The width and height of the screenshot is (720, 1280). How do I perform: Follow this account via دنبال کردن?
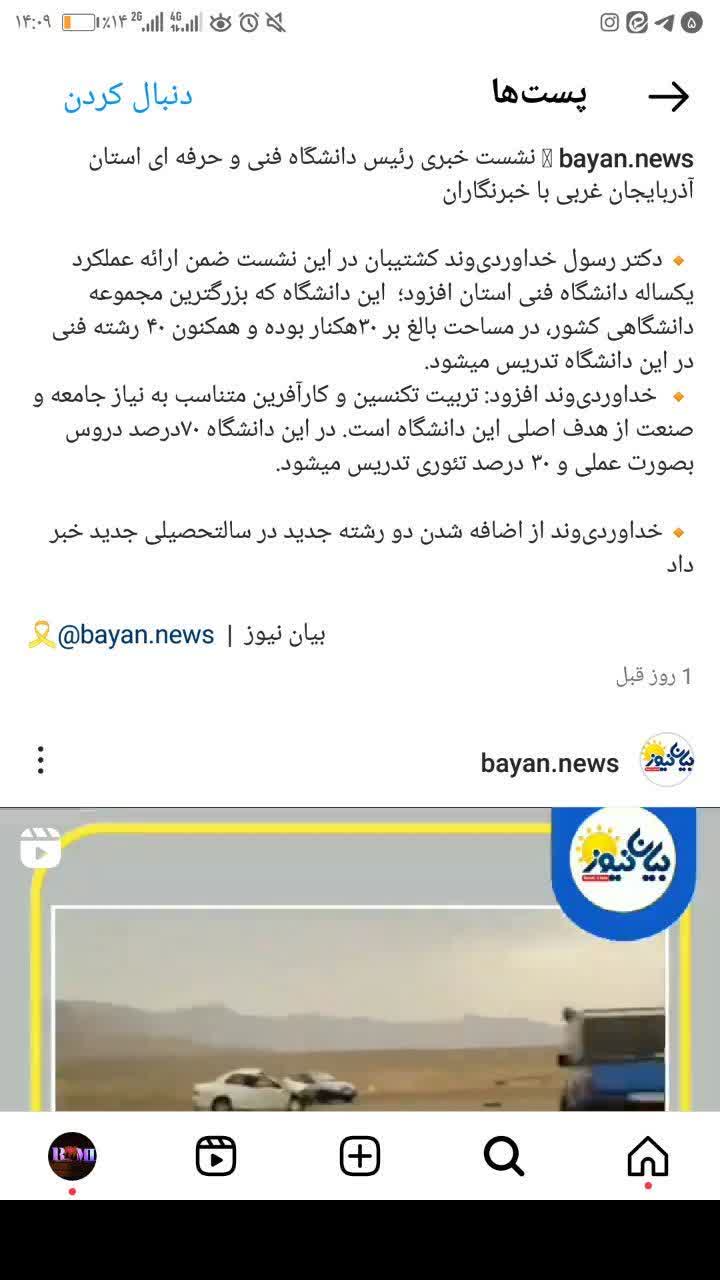click(x=128, y=96)
